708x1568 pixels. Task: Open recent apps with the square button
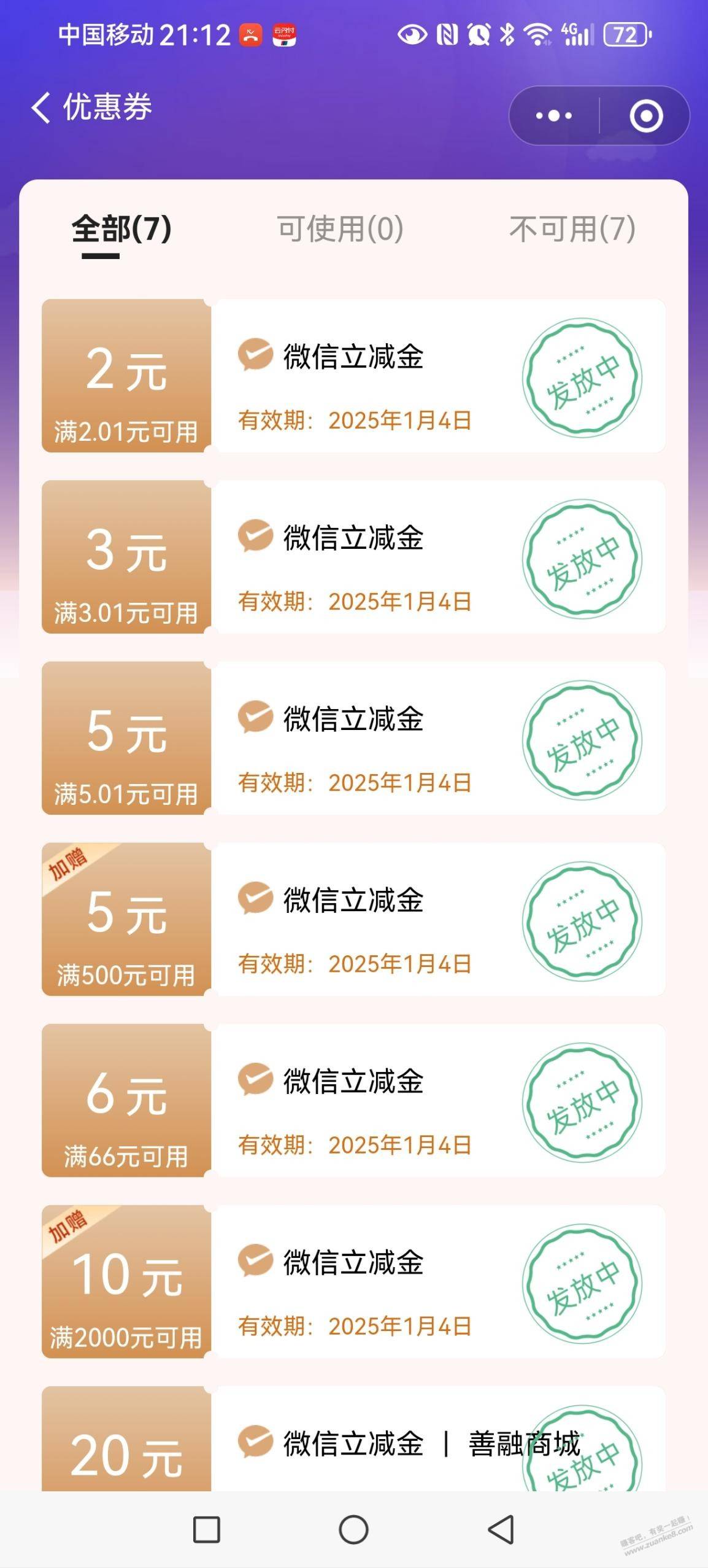pos(207,1529)
